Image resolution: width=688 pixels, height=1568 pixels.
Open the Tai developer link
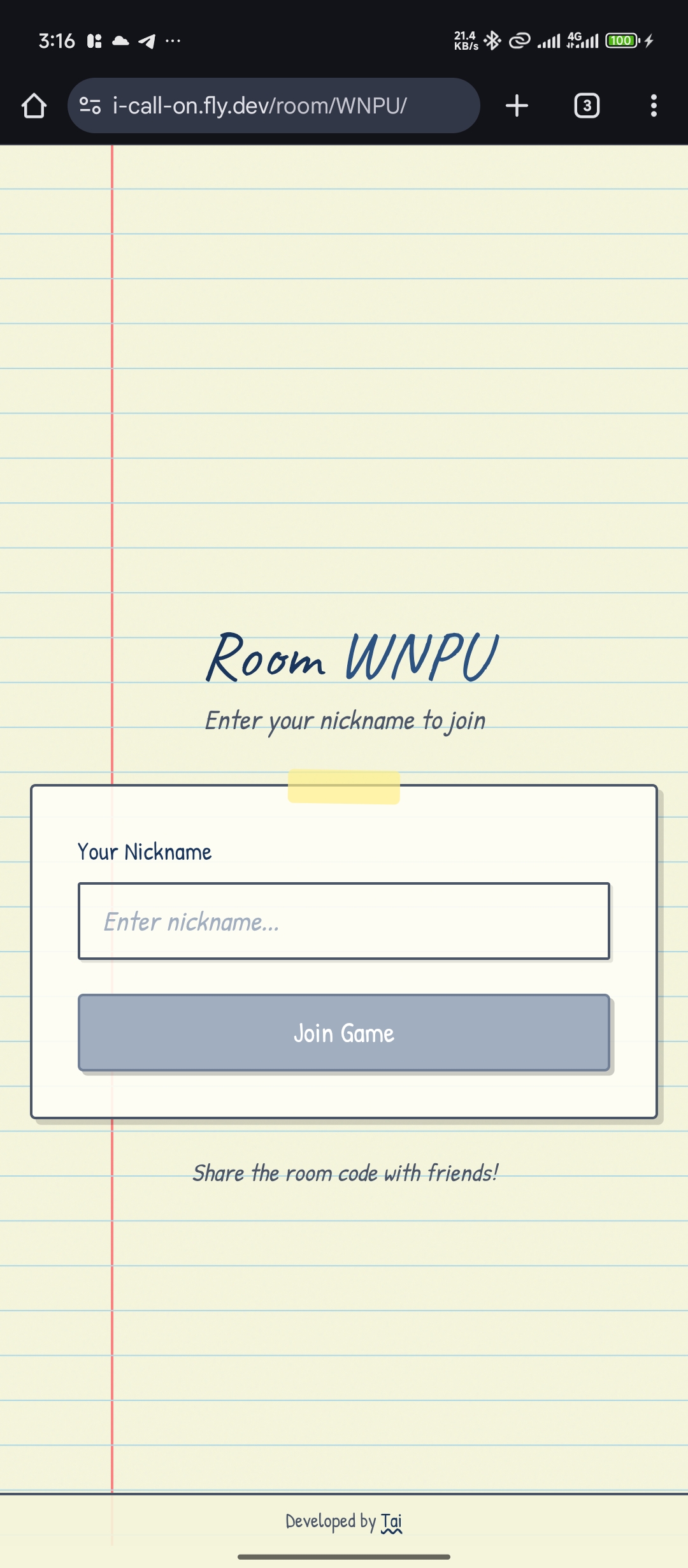(x=391, y=1521)
